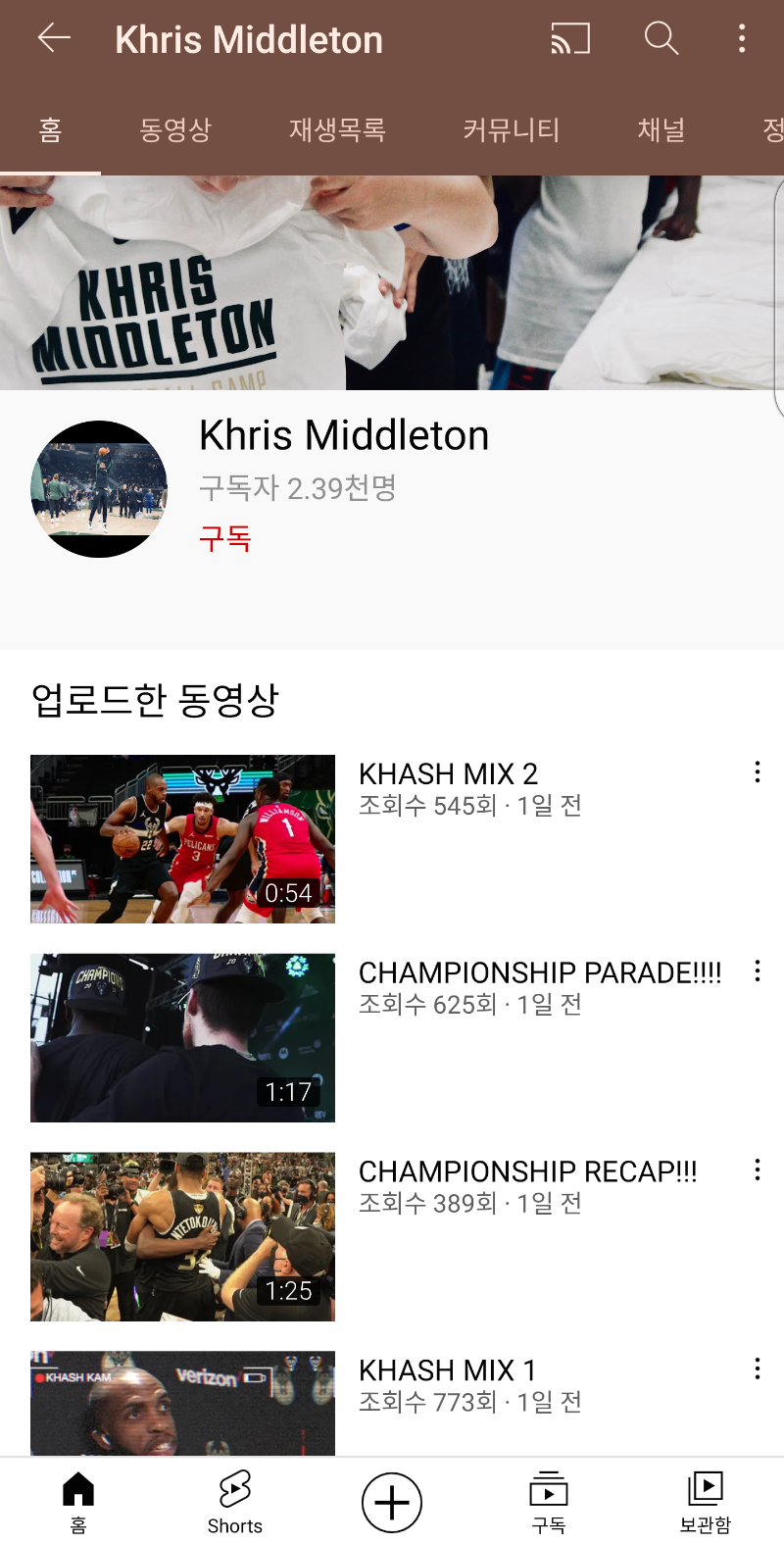784x1543 pixels.
Task: Open search in the channel header
Action: [661, 39]
